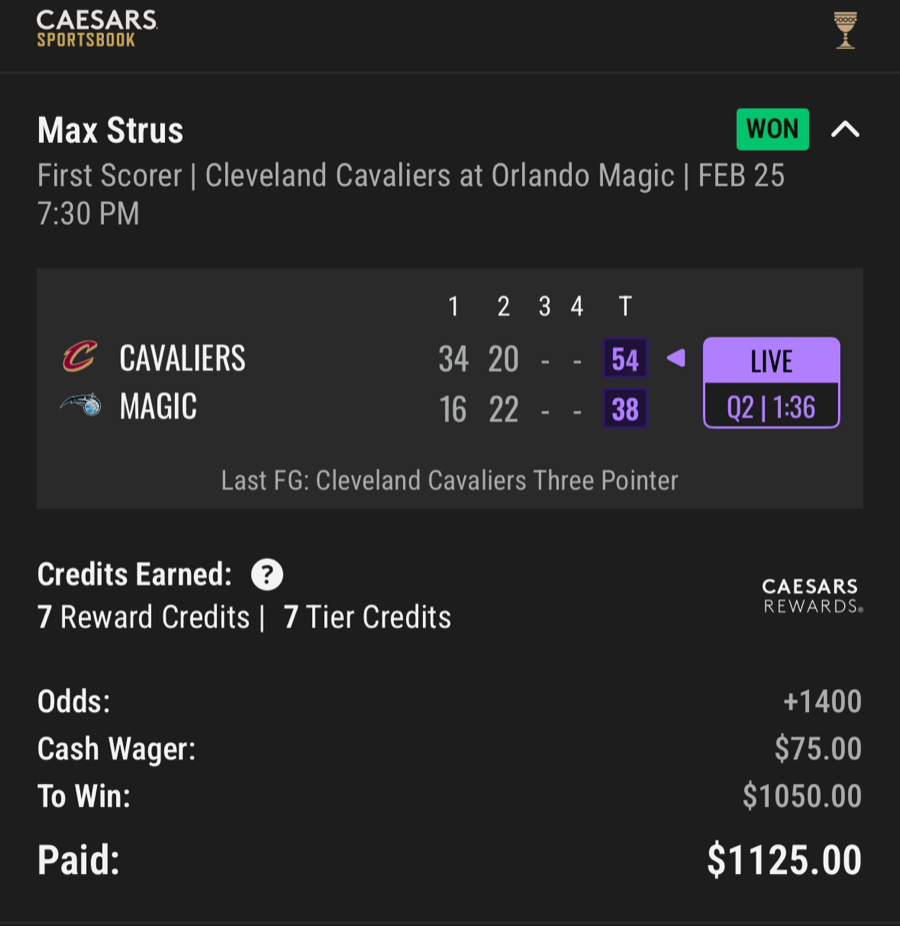This screenshot has height=926, width=900.
Task: Tap the LIVE game status badge
Action: (x=771, y=361)
